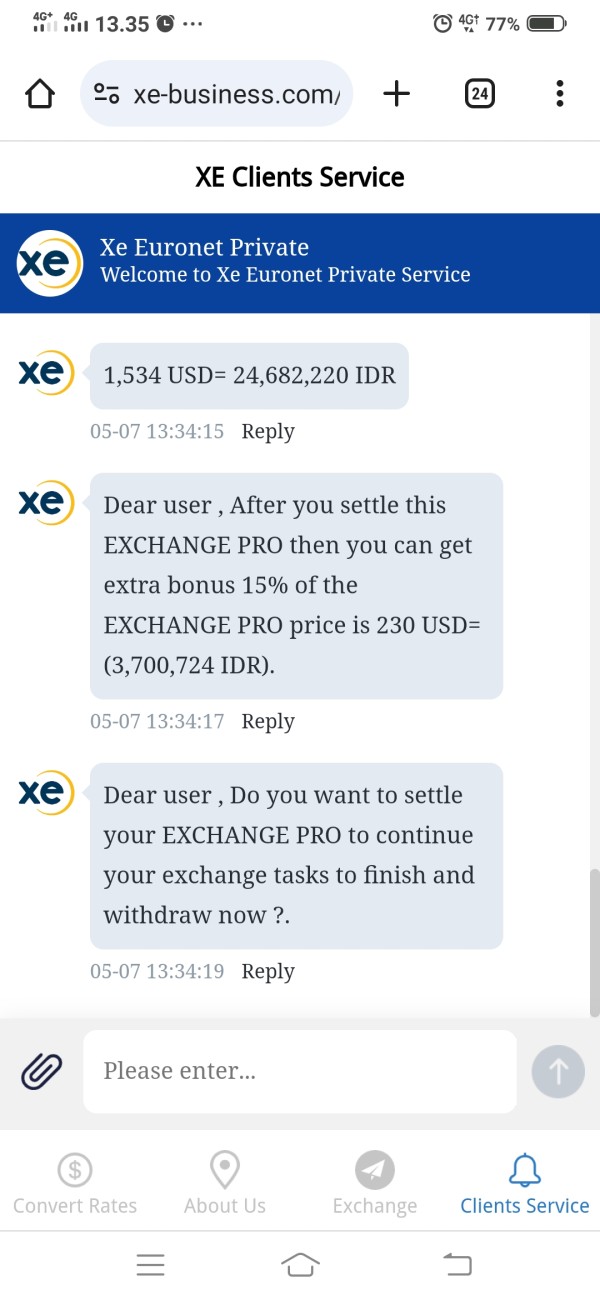
Task: Open the xe-business.com address bar
Action: coord(216,94)
